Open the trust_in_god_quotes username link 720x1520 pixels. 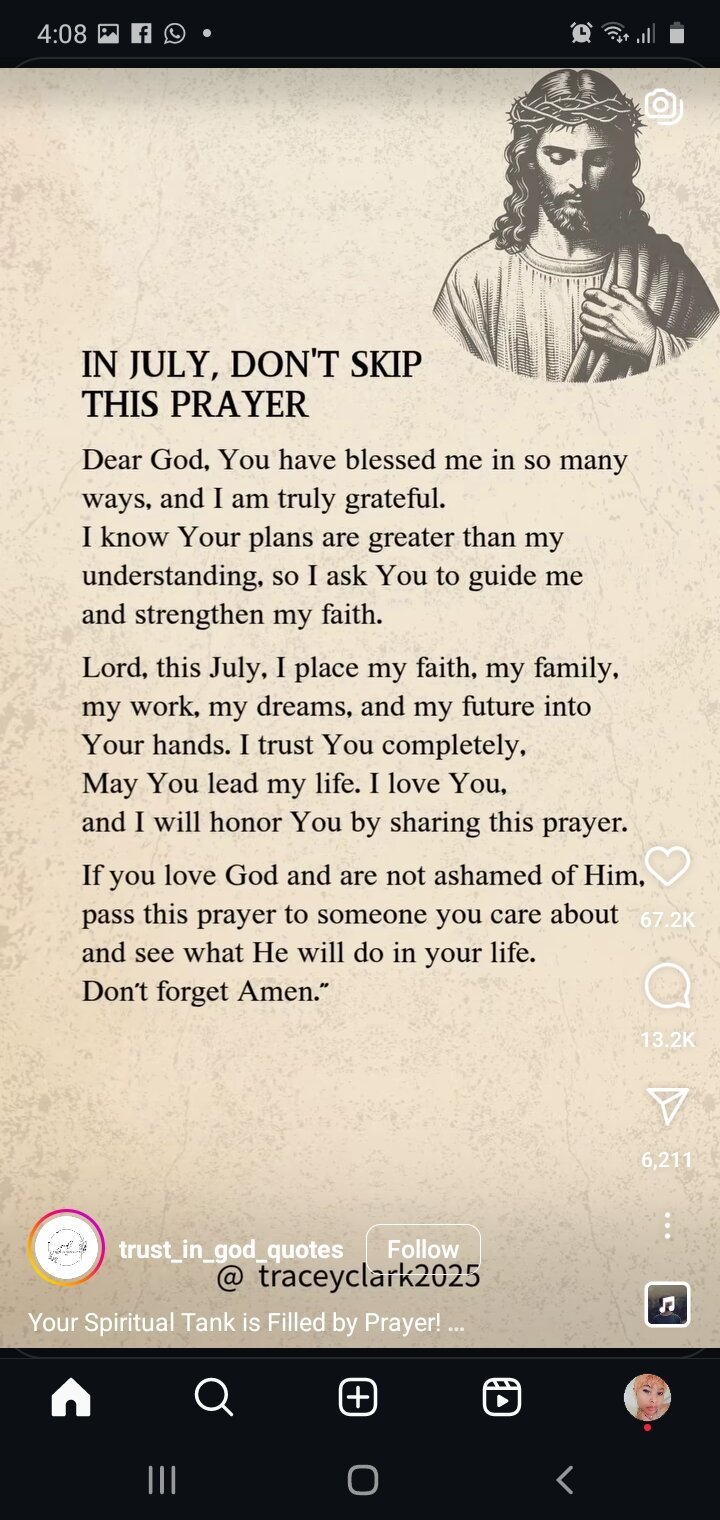point(231,1249)
